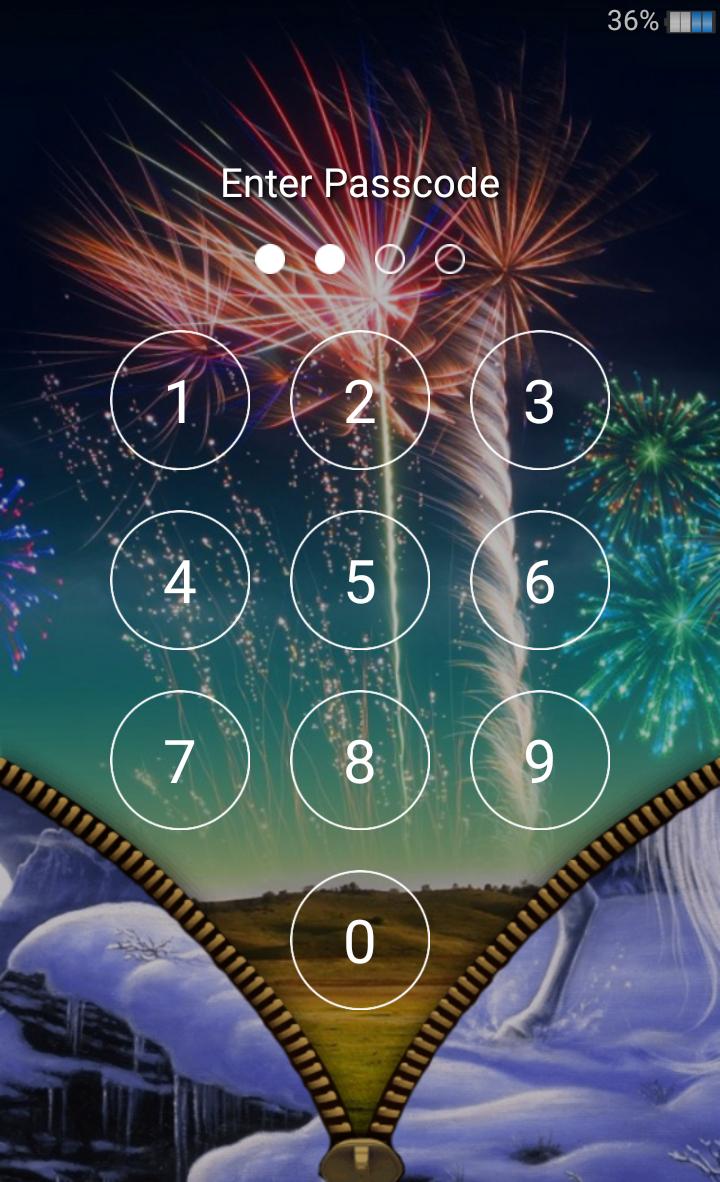
Task: Tap the number 4 key
Action: pos(180,580)
